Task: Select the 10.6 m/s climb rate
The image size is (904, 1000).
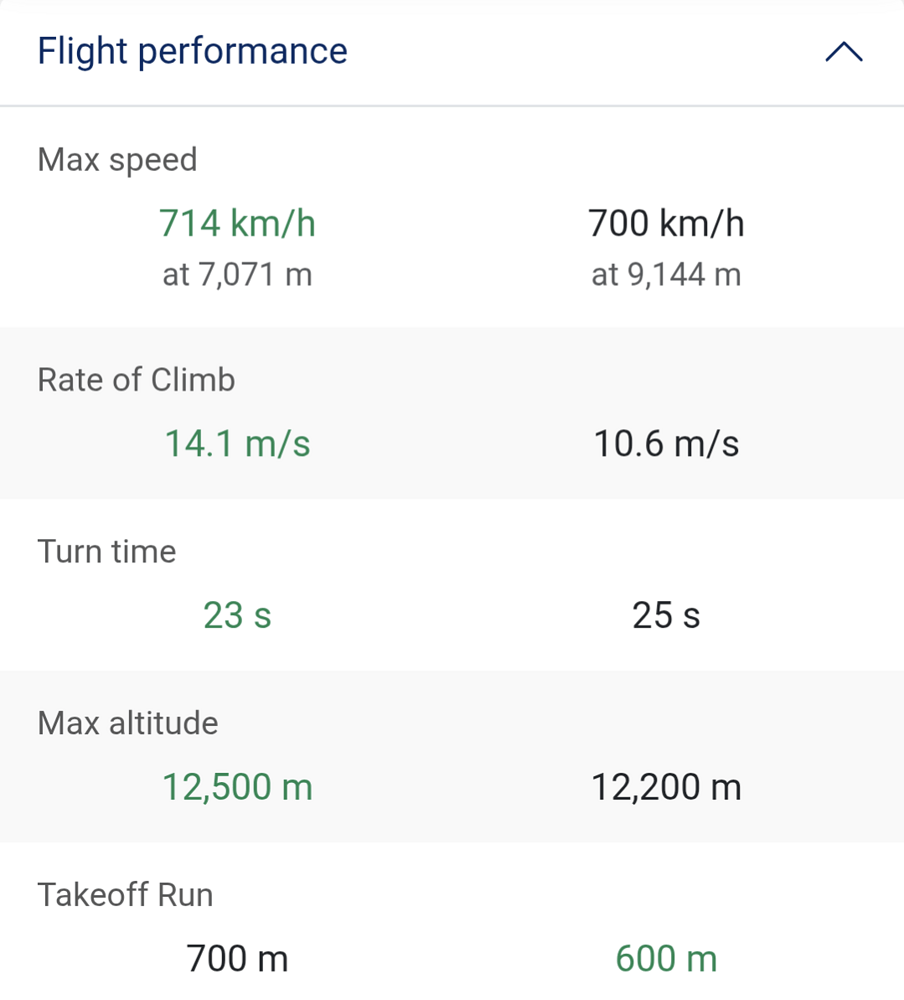Action: 665,443
